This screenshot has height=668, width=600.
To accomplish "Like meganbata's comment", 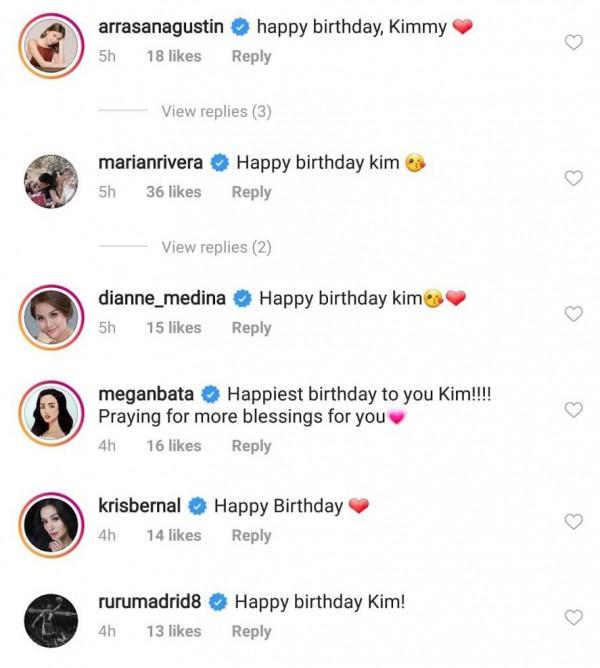I will [x=573, y=410].
